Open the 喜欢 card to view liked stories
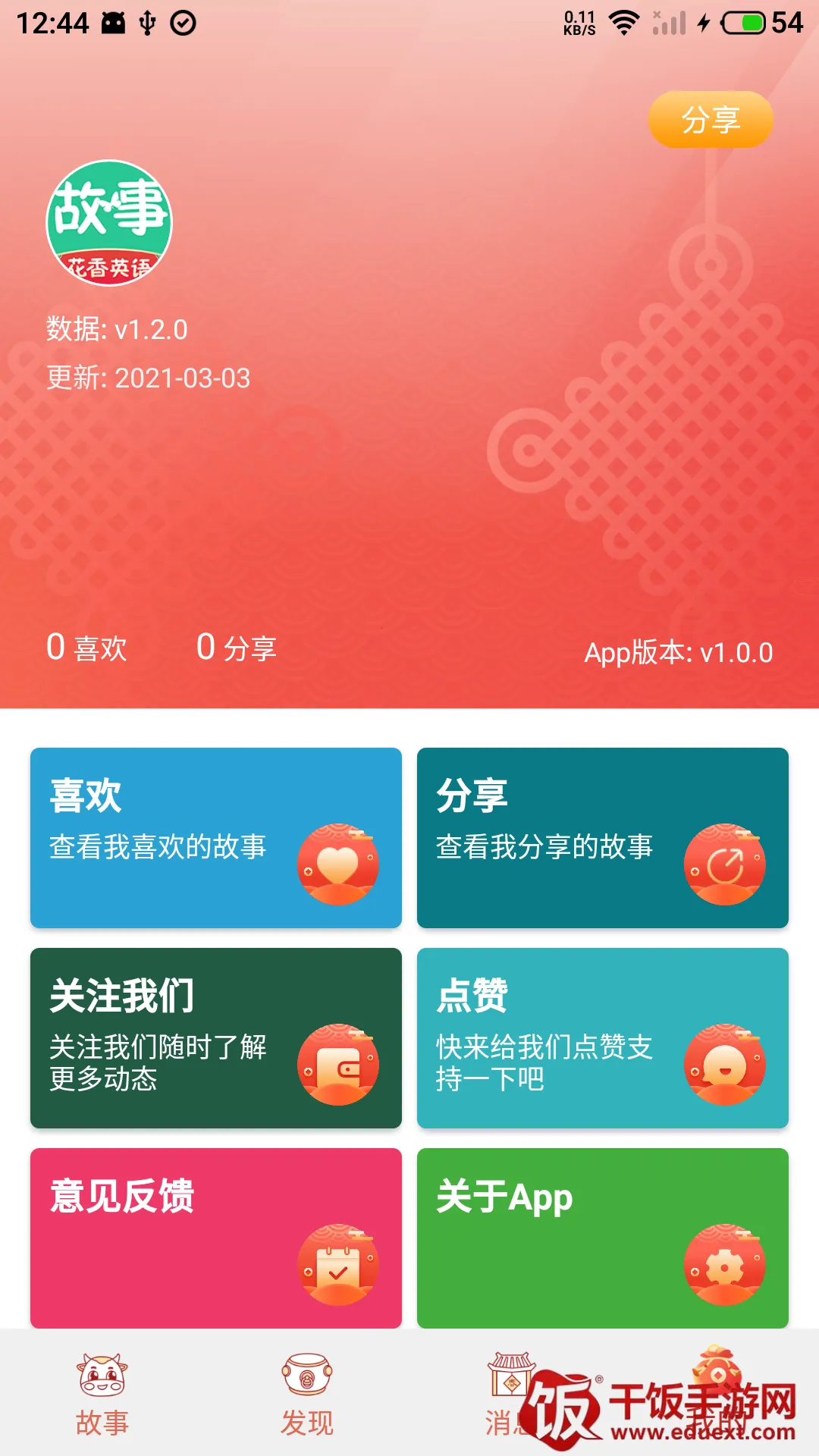 pos(216,837)
